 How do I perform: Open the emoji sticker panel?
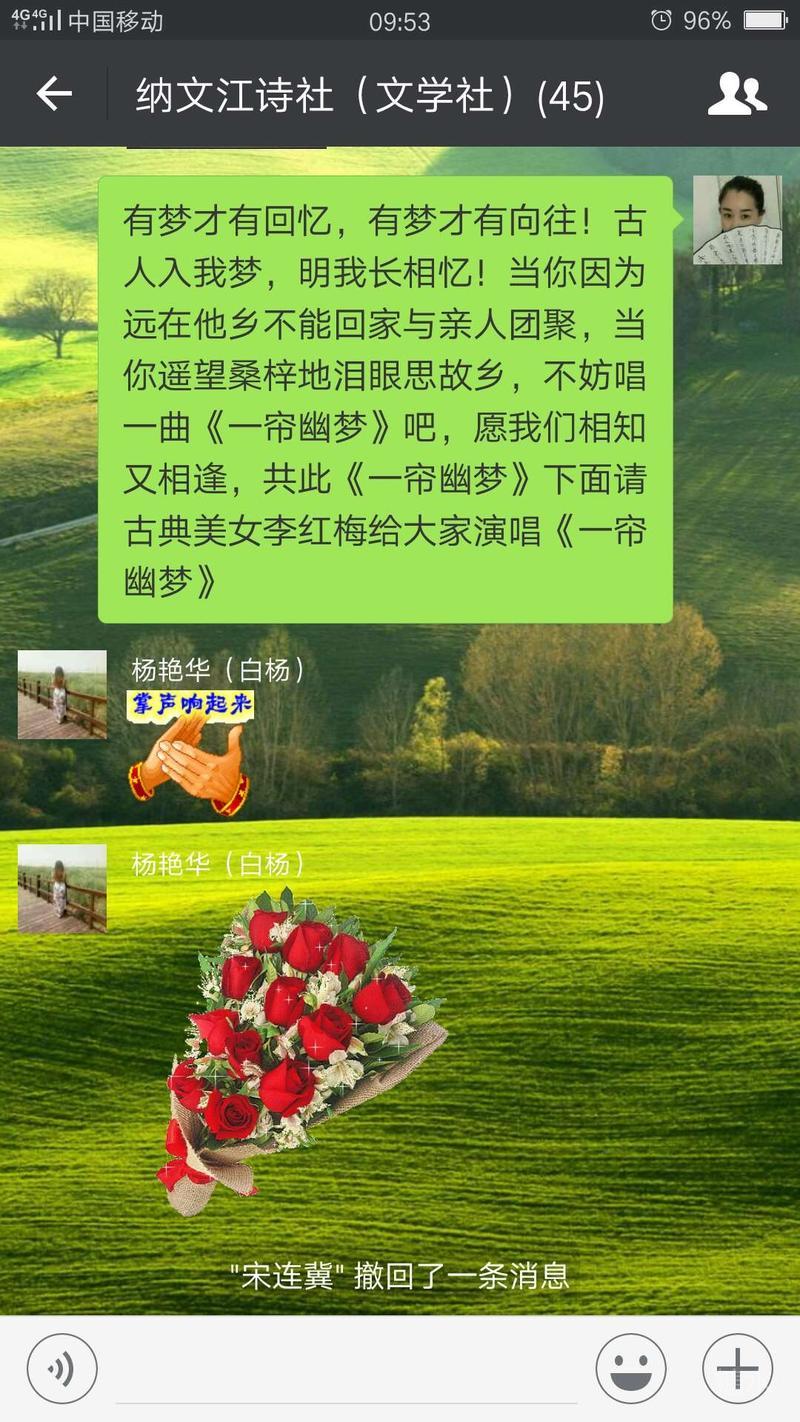coord(631,1369)
